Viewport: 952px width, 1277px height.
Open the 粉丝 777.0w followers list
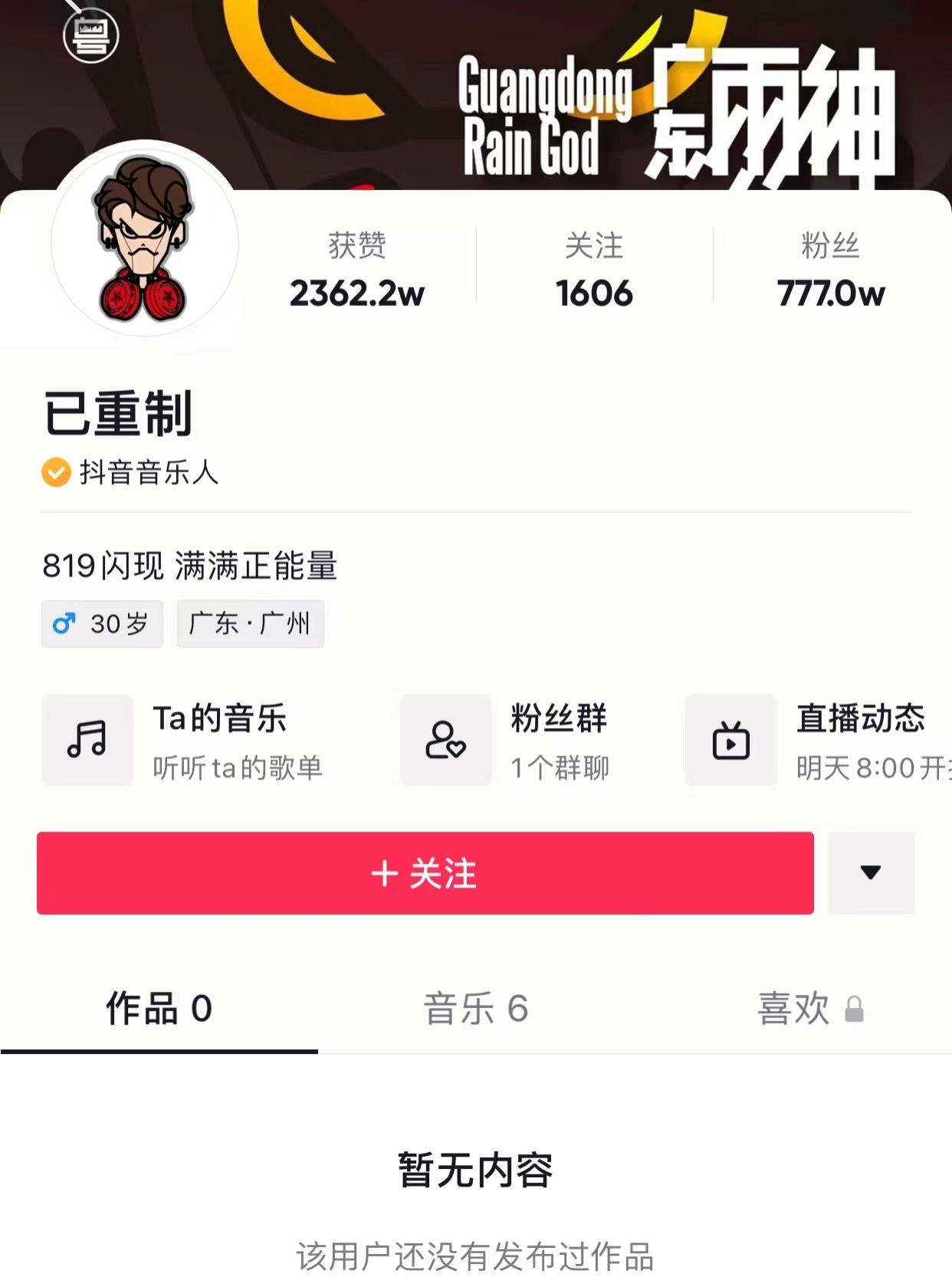point(830,270)
